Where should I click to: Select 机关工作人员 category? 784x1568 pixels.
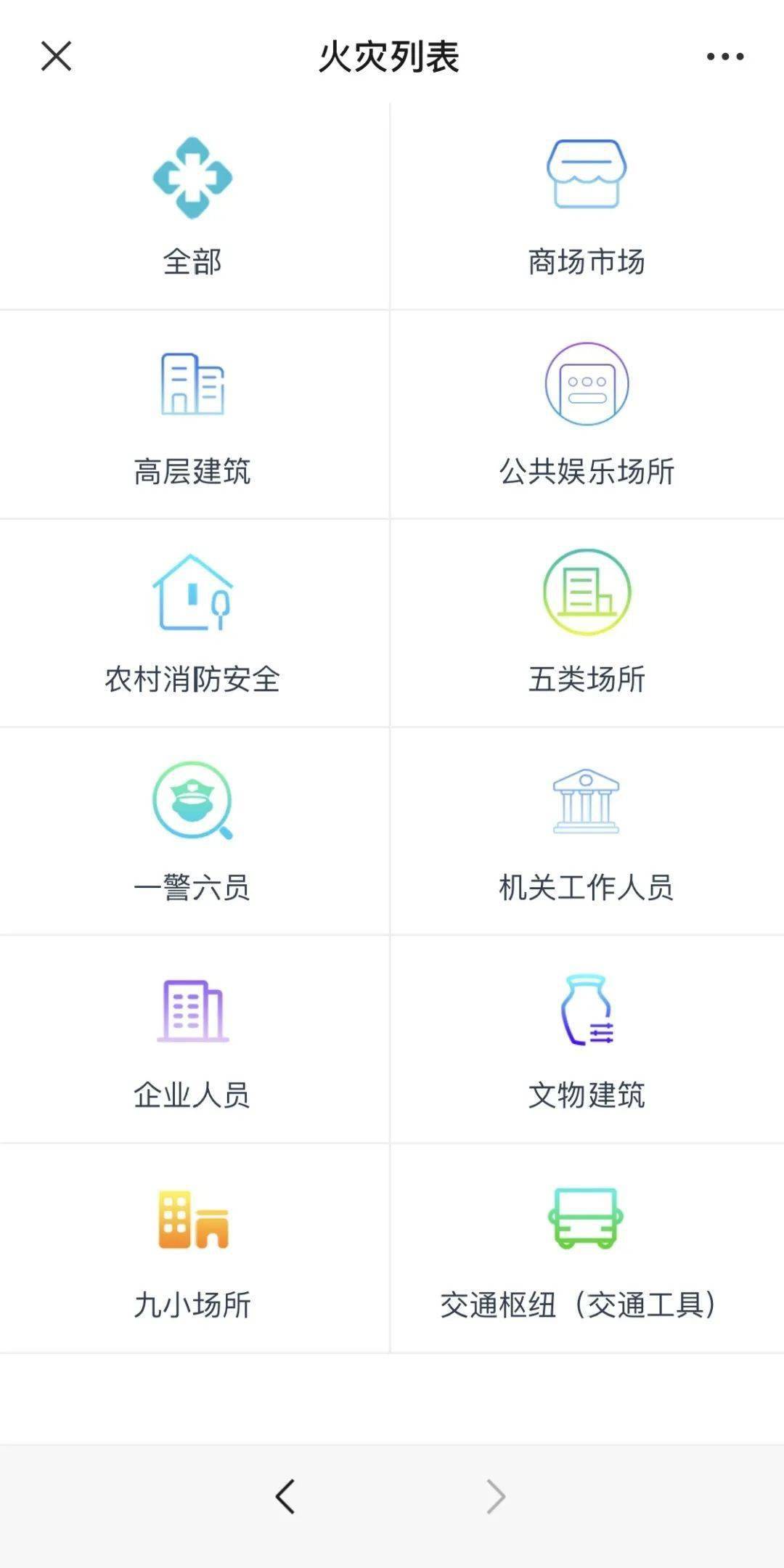click(x=587, y=831)
